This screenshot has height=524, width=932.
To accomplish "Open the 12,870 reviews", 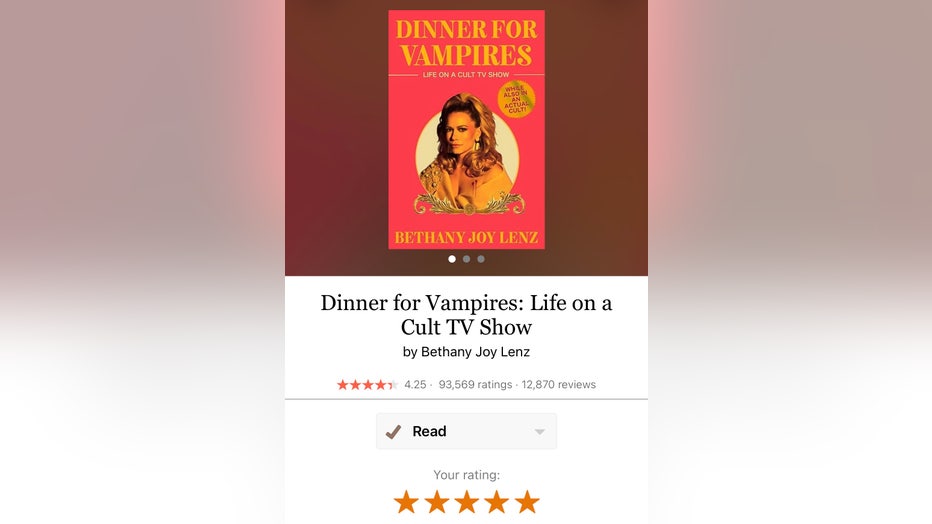I will (558, 385).
